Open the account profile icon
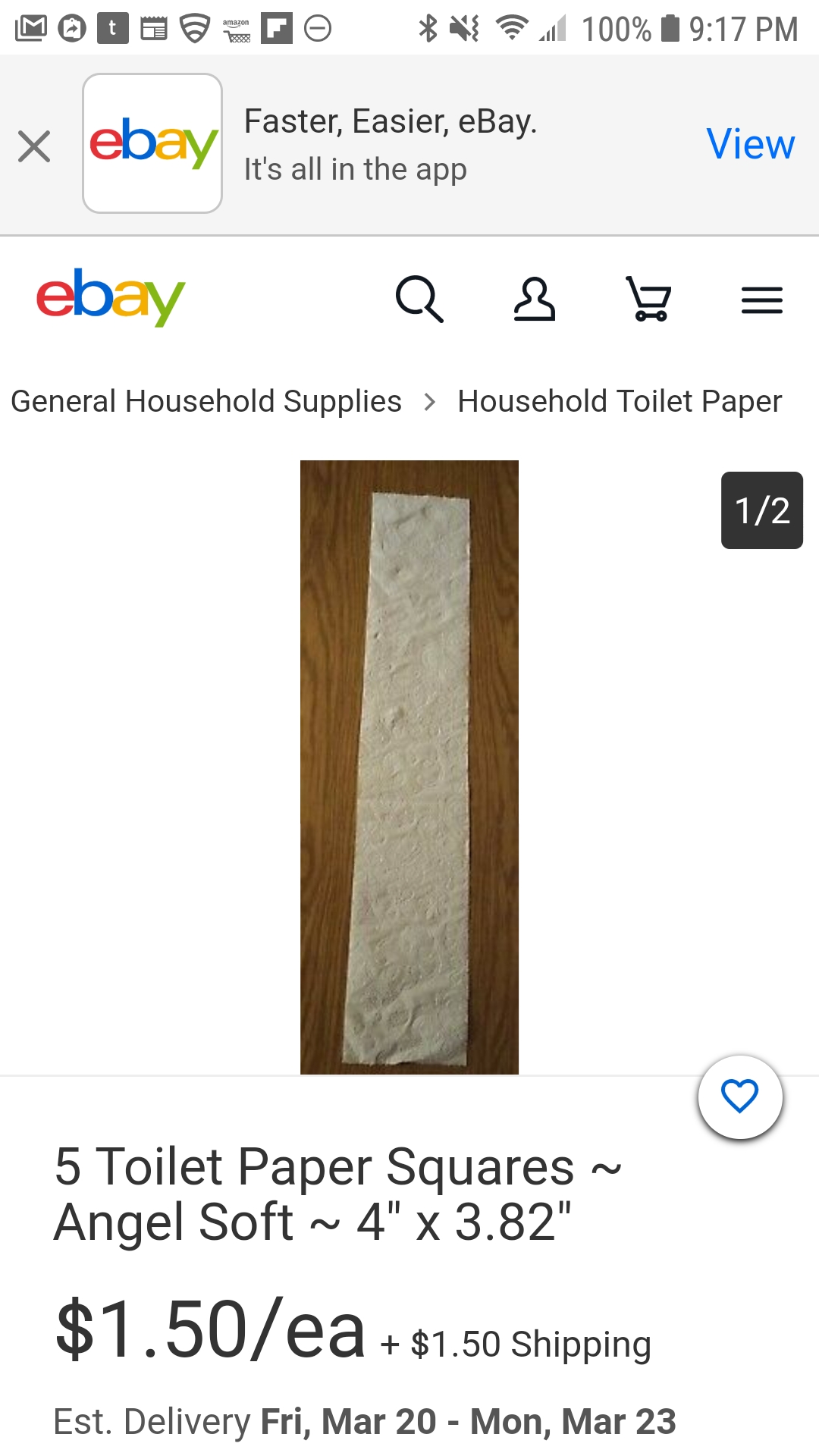819x1456 pixels. [x=535, y=300]
